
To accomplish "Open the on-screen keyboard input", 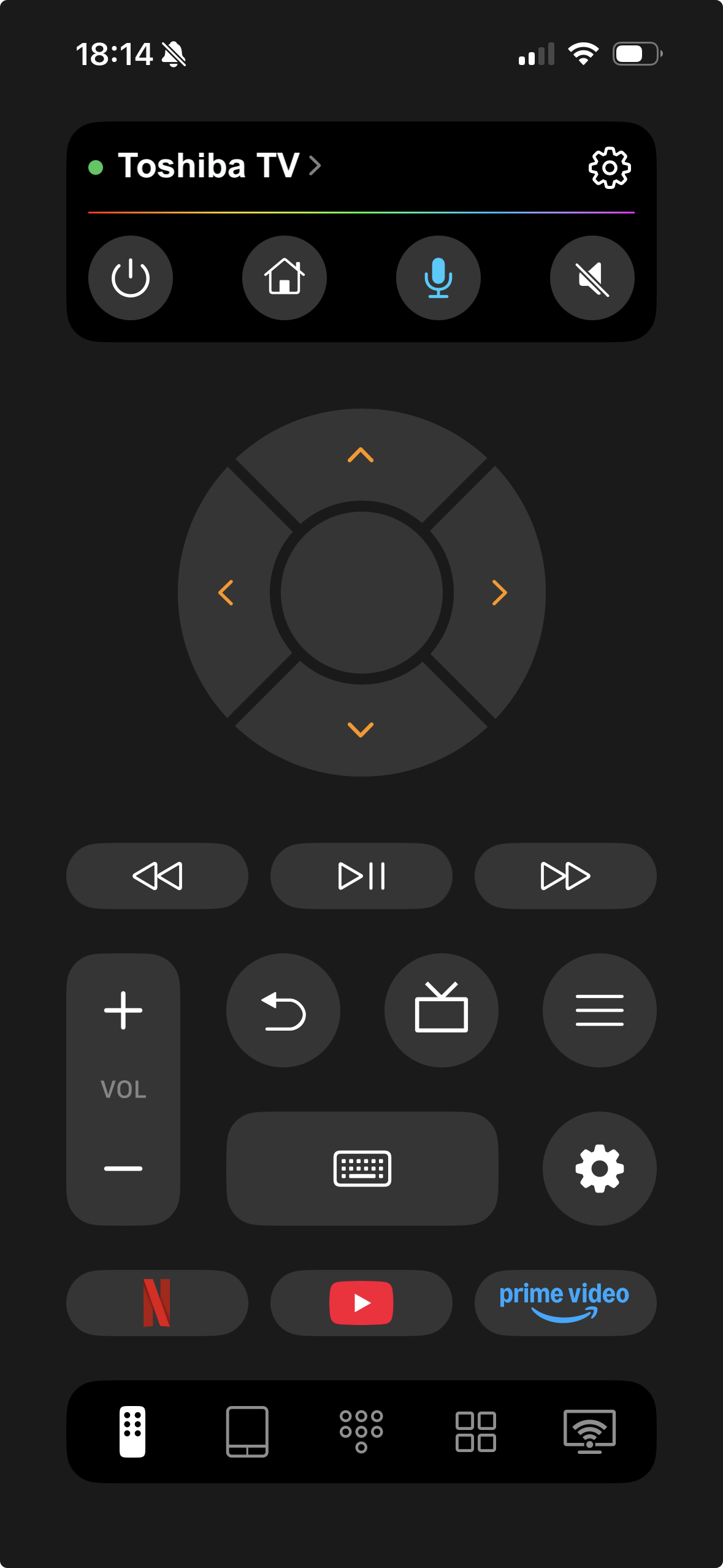I will tap(361, 1169).
